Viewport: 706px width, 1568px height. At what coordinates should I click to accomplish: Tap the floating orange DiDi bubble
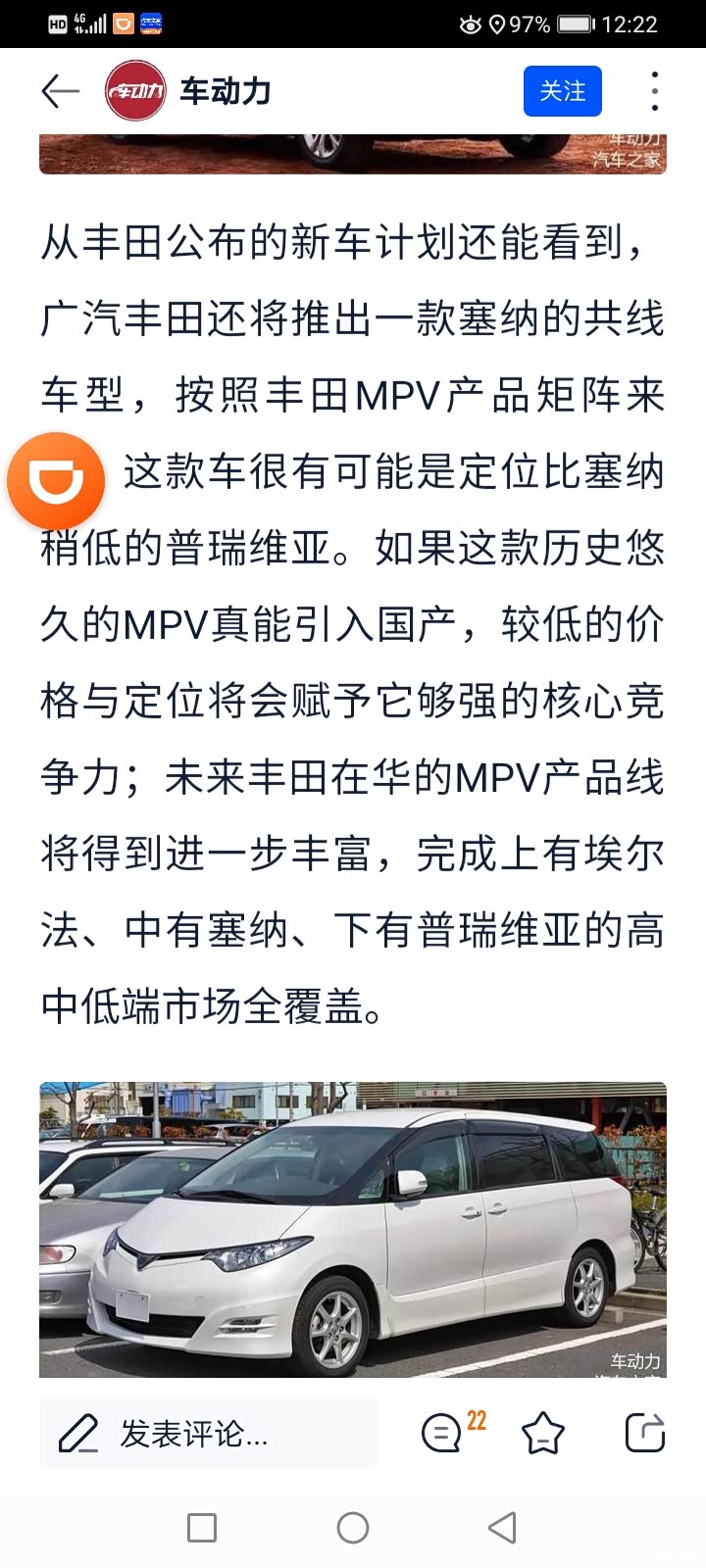click(56, 481)
